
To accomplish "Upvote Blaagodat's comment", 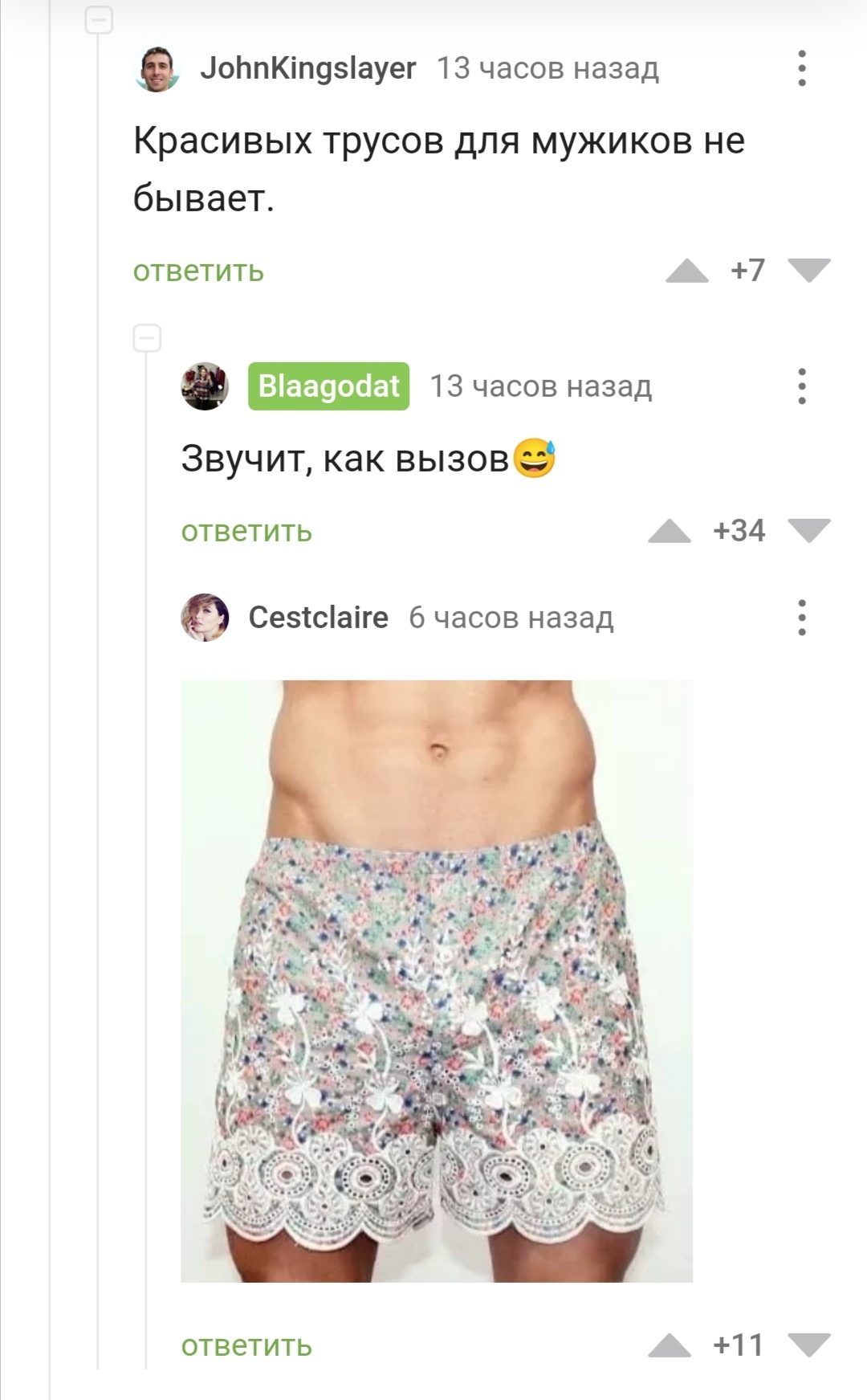I will click(x=670, y=532).
